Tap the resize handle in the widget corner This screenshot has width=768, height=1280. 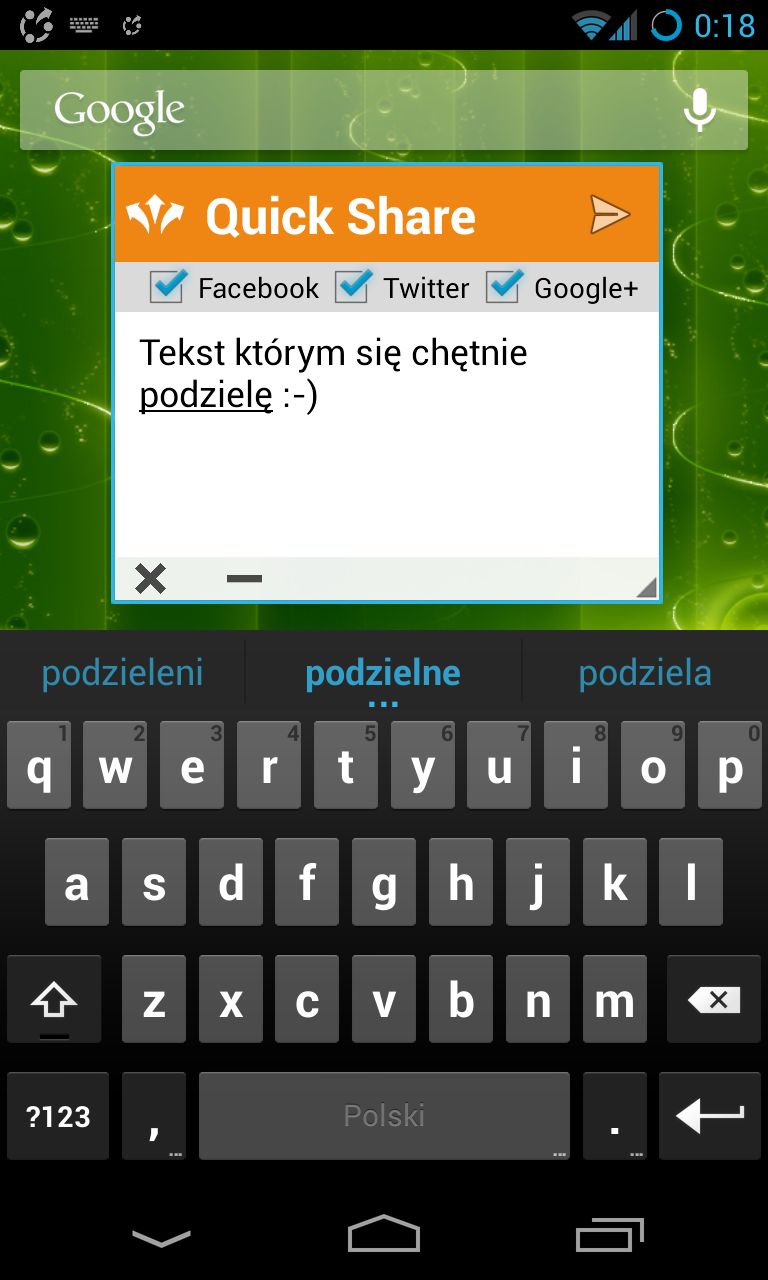[646, 588]
